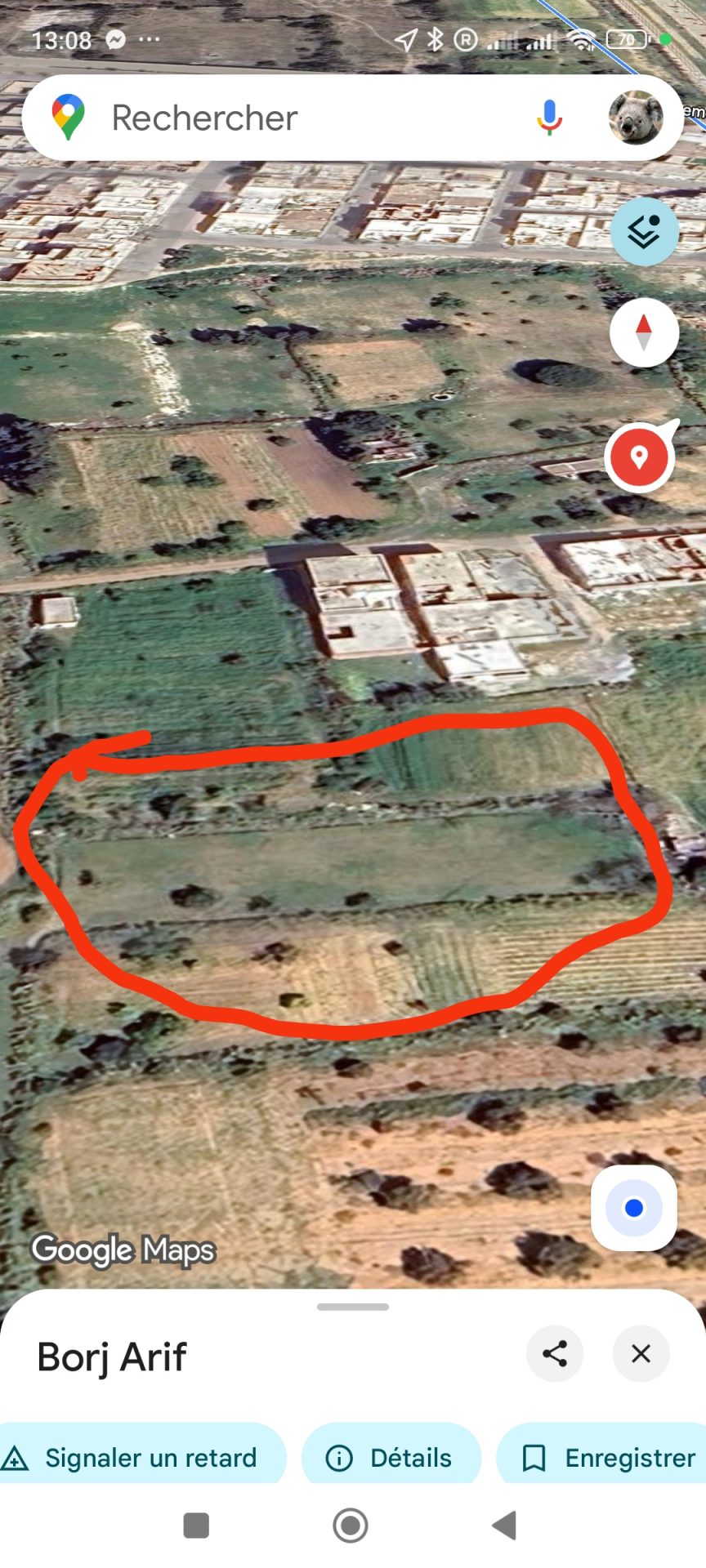This screenshot has height=1568, width=706.
Task: Close the Borj Arif place card
Action: (x=641, y=1353)
